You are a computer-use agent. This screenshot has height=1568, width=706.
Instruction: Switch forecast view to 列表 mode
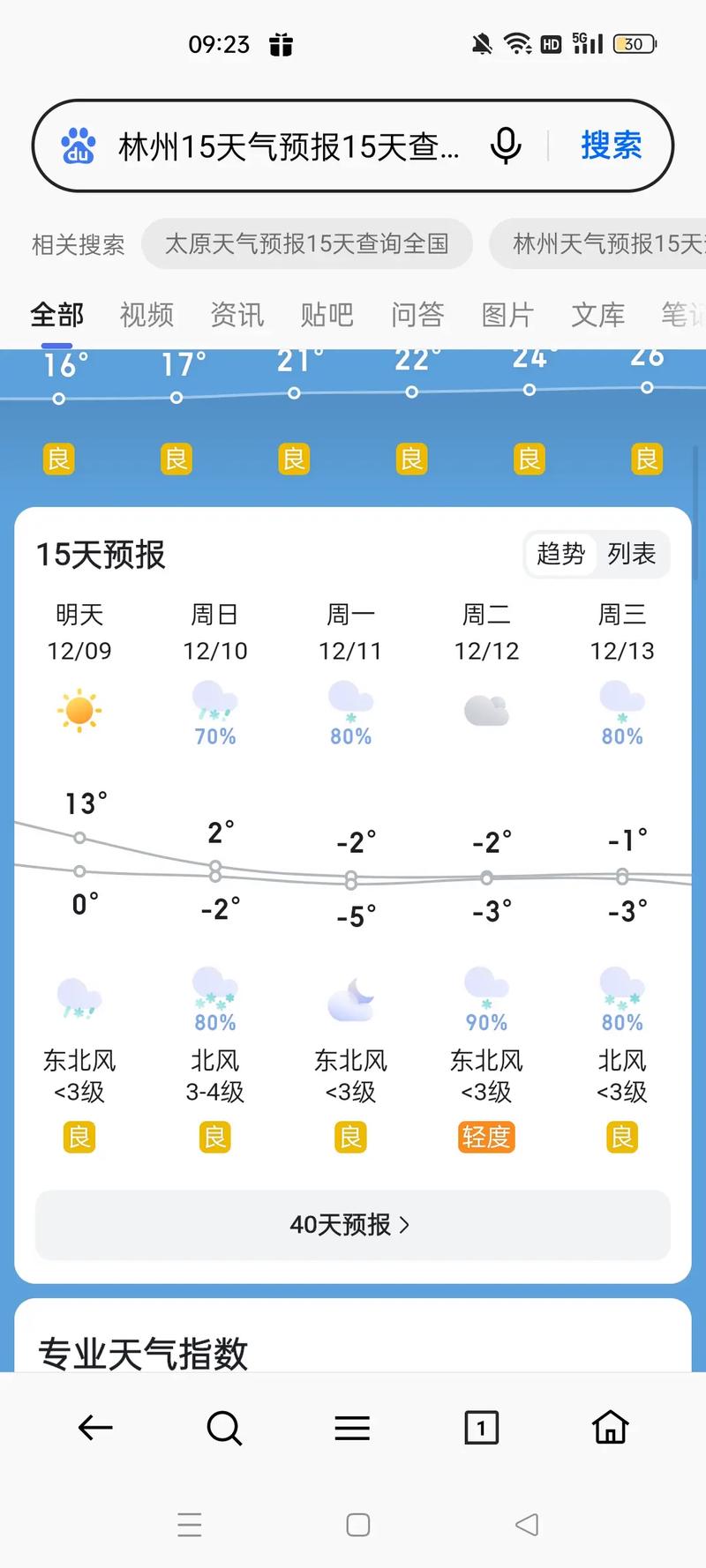tap(632, 554)
